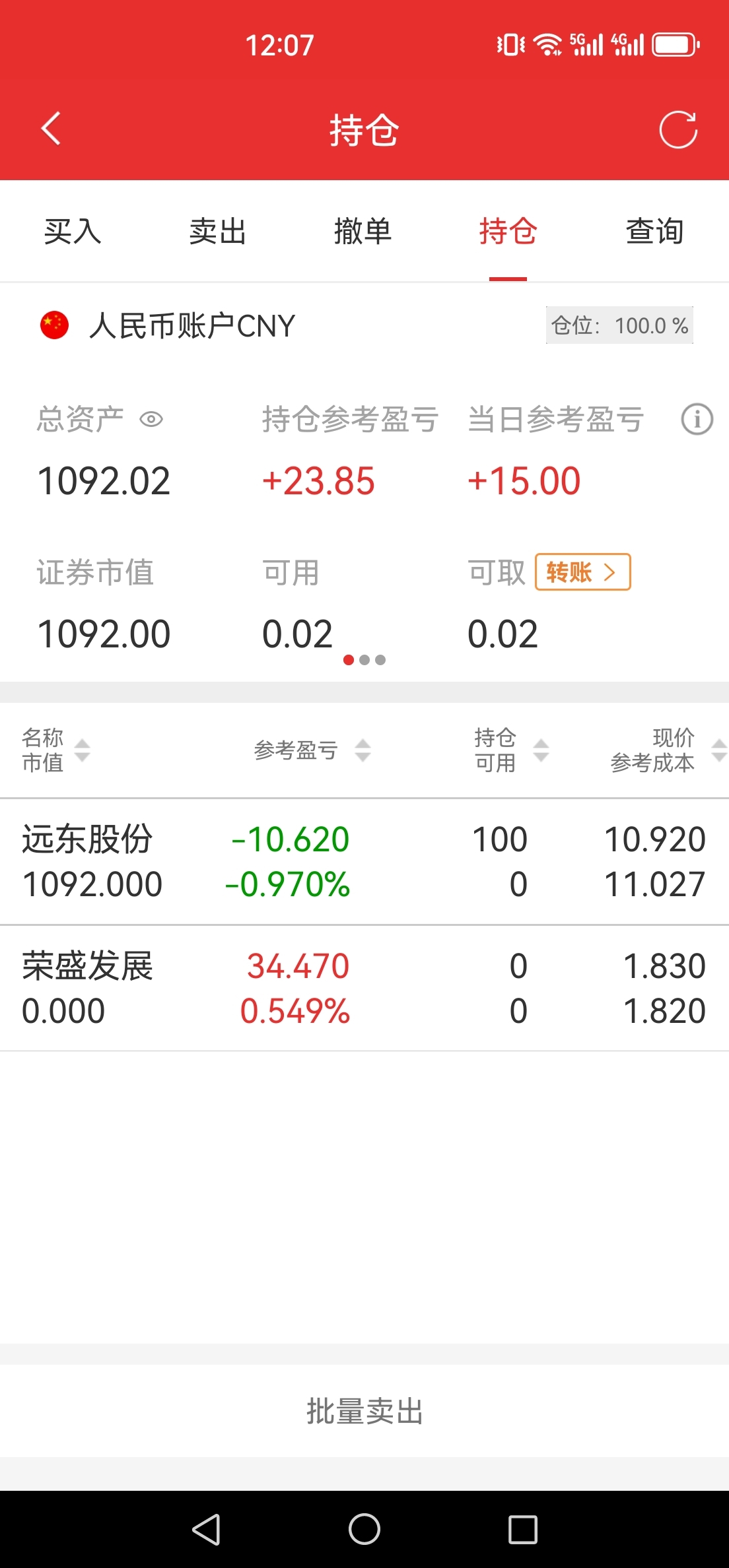Sort holdings by 参考盈亏
Screen dimensions: 729x1568
pos(312,750)
